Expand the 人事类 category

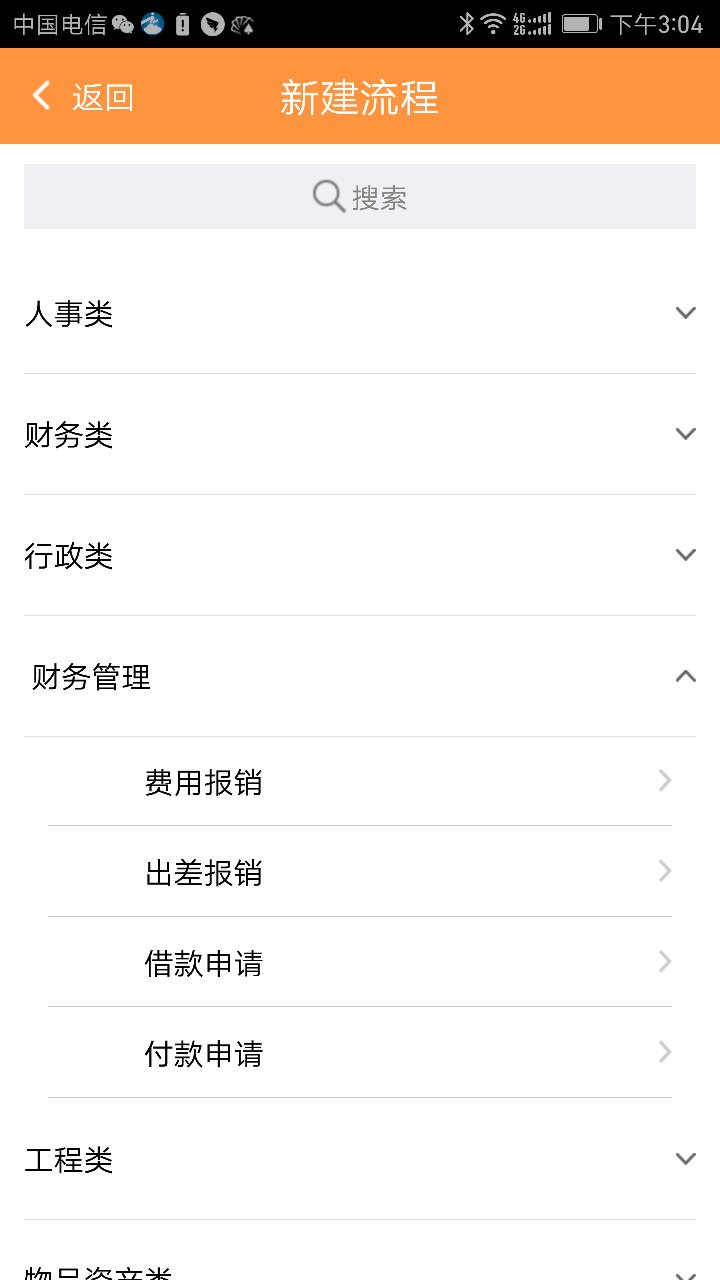coord(360,313)
